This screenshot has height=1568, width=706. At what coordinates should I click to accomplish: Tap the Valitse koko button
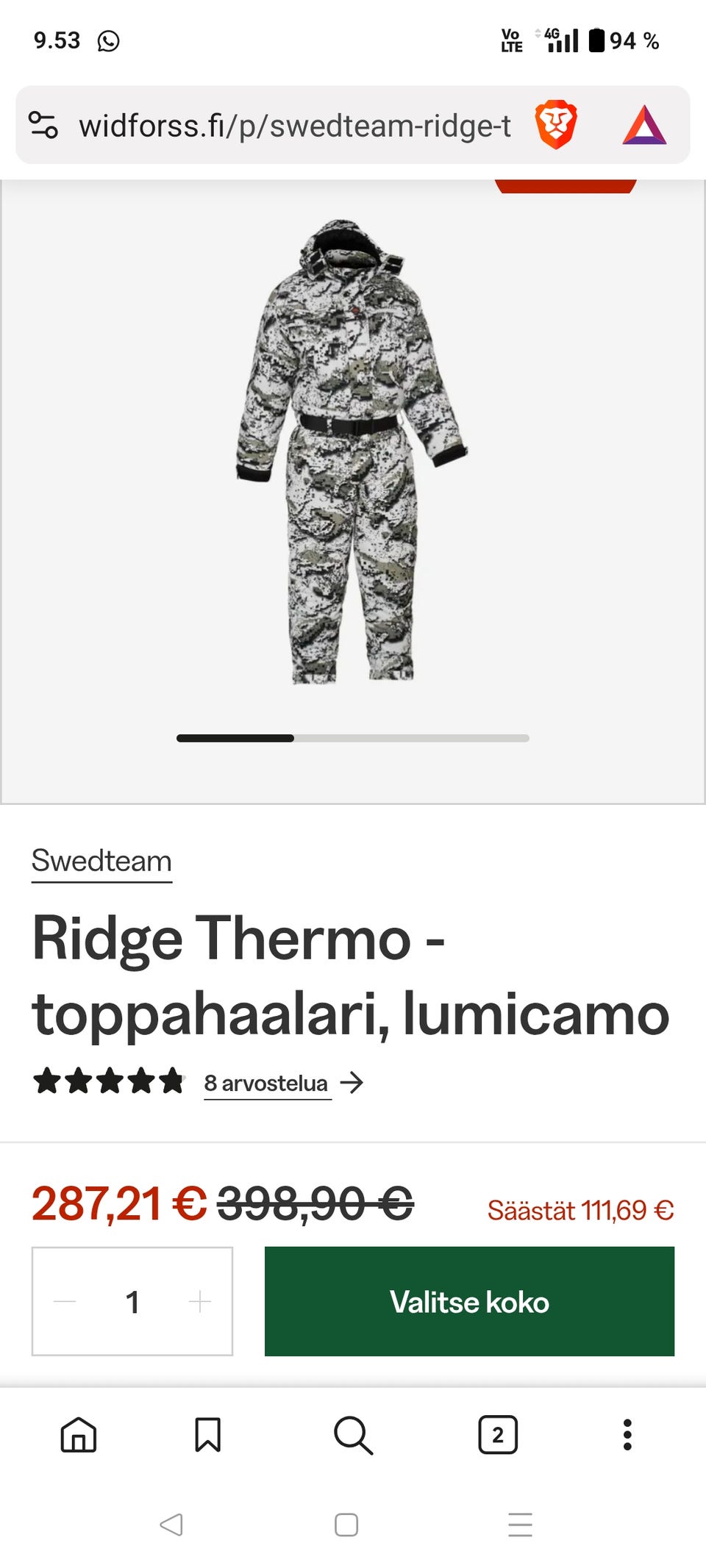[469, 1301]
